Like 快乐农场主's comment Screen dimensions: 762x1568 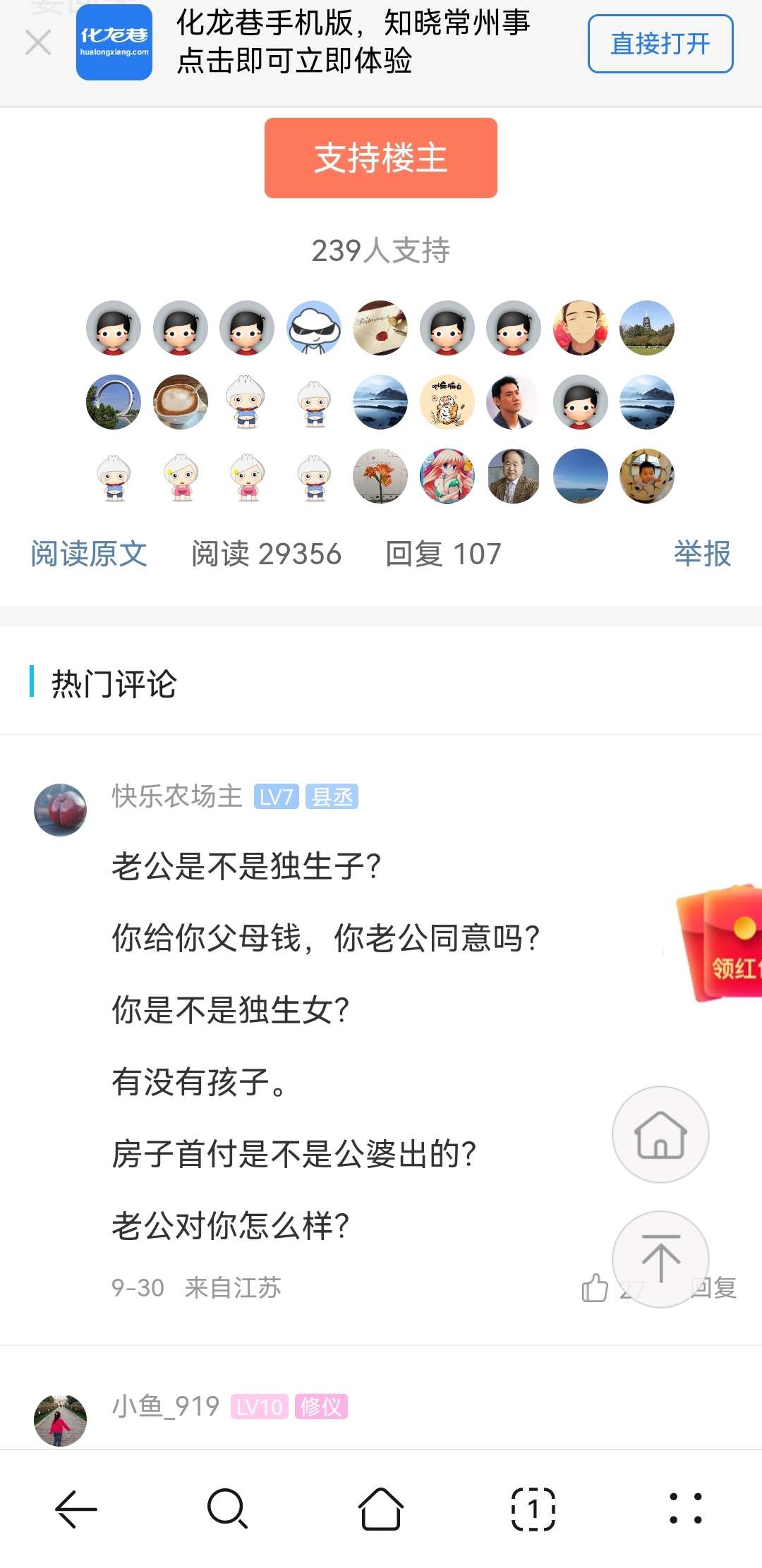click(x=594, y=1288)
